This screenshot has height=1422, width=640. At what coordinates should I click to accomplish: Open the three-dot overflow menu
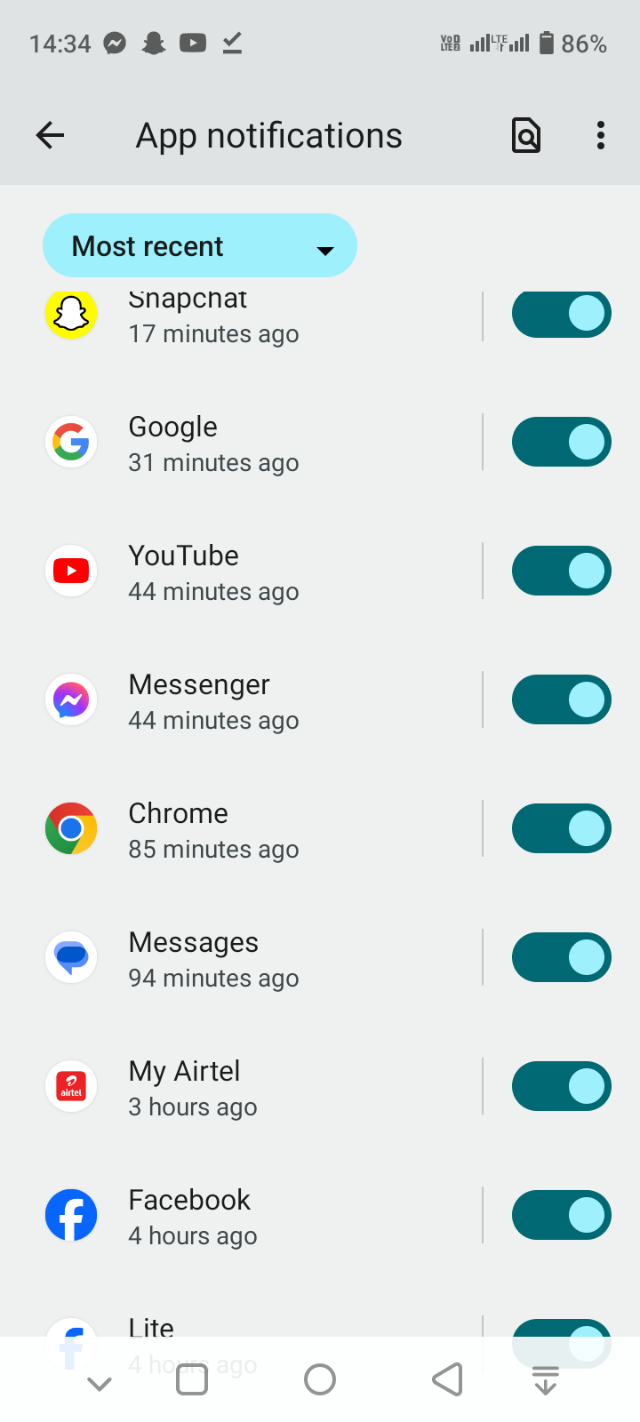[x=600, y=135]
